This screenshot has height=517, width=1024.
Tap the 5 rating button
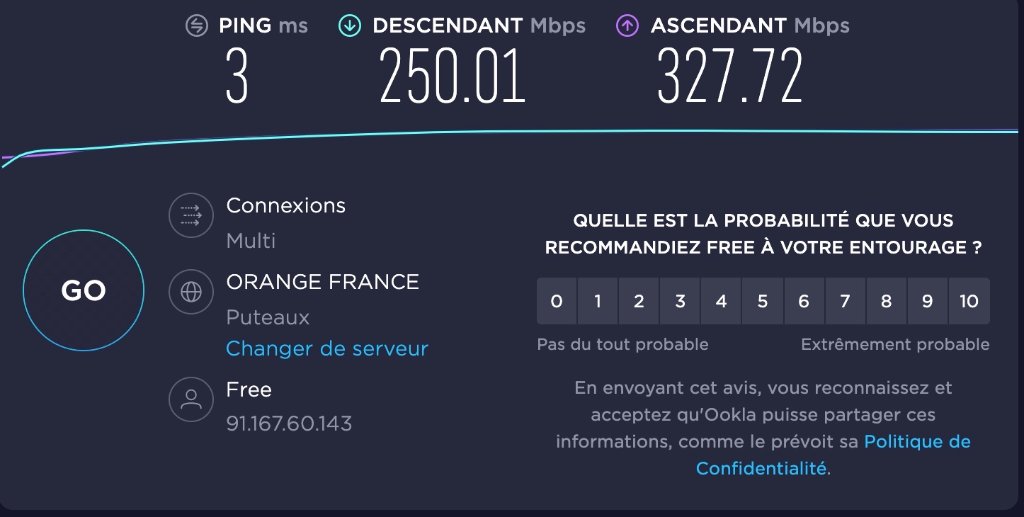[762, 301]
